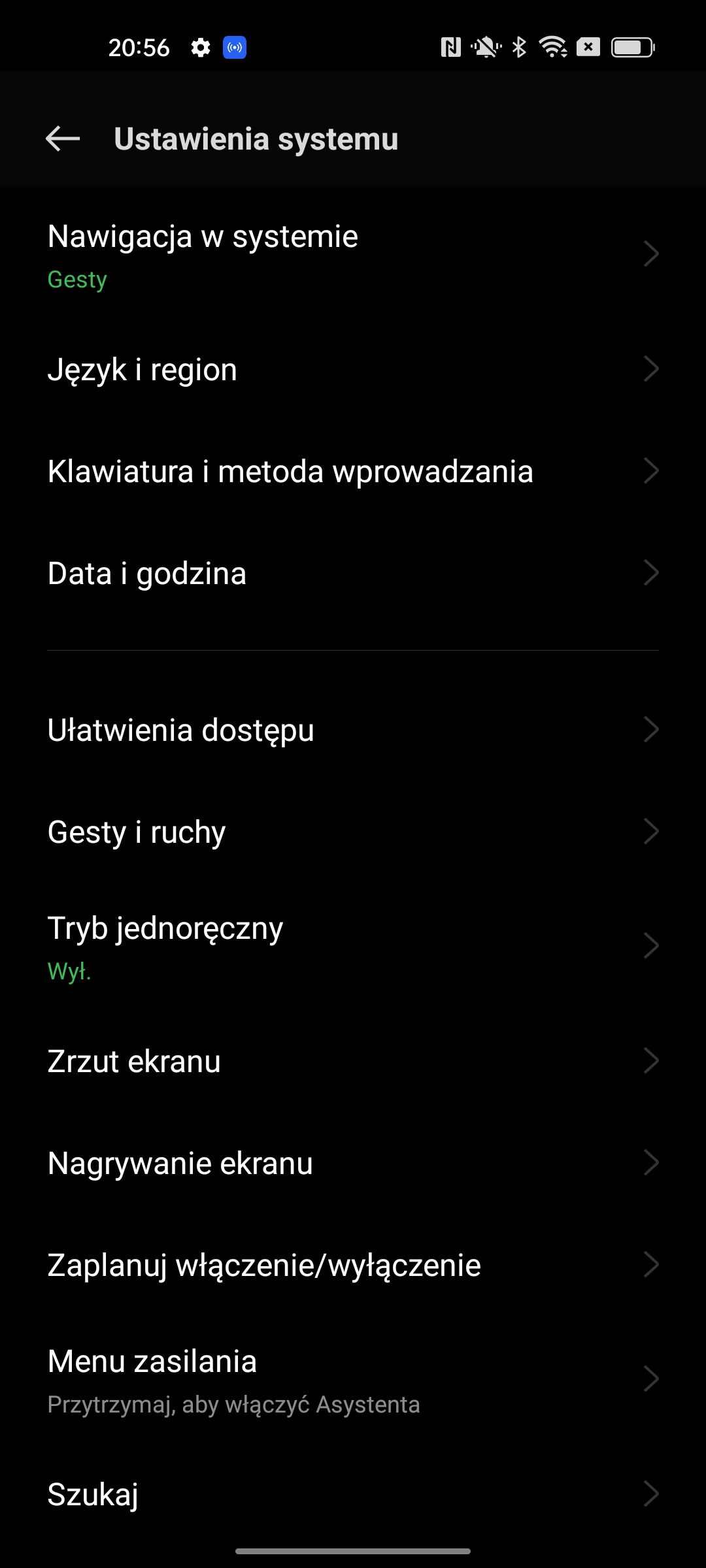
Task: Open Klawiatura i metoda wprowadzania
Action: coord(353,472)
